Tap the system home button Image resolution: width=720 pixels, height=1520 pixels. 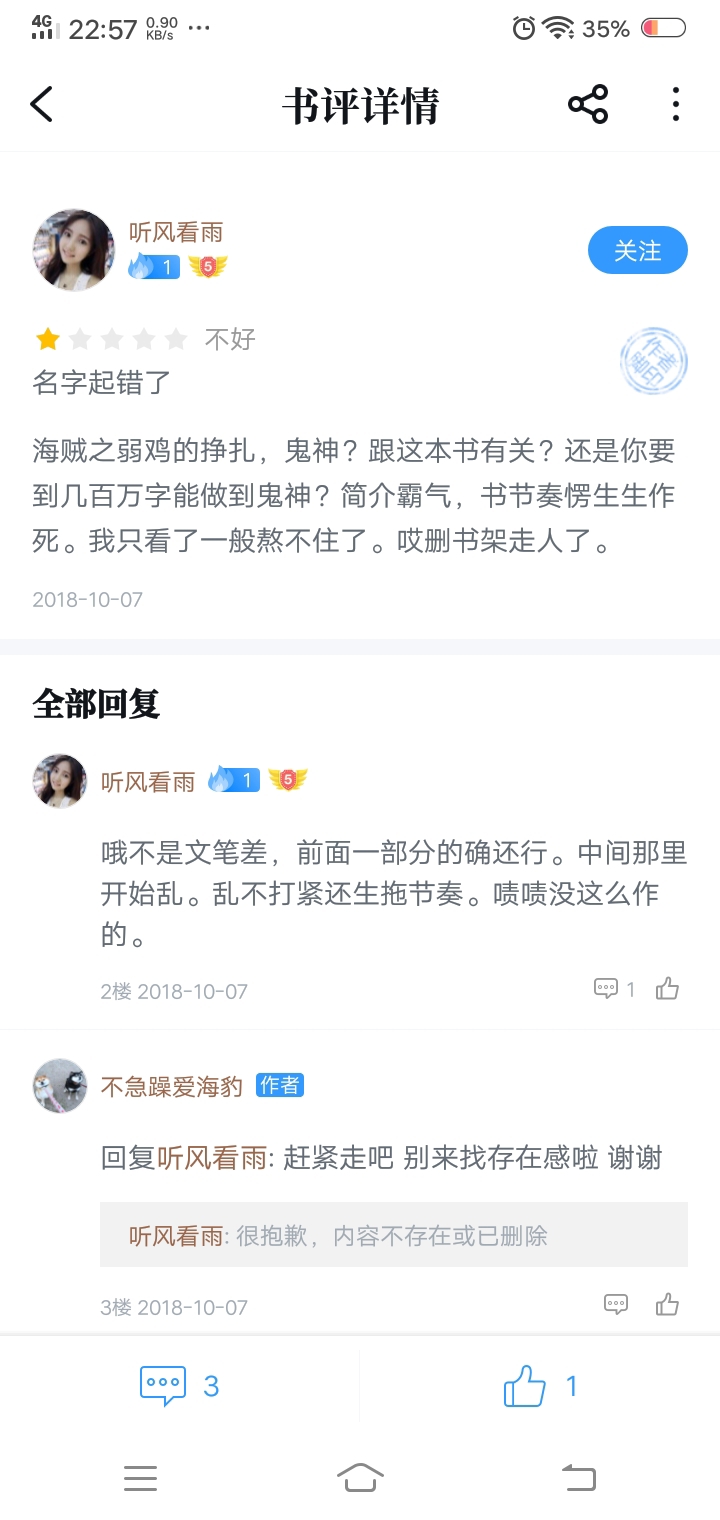click(360, 1477)
